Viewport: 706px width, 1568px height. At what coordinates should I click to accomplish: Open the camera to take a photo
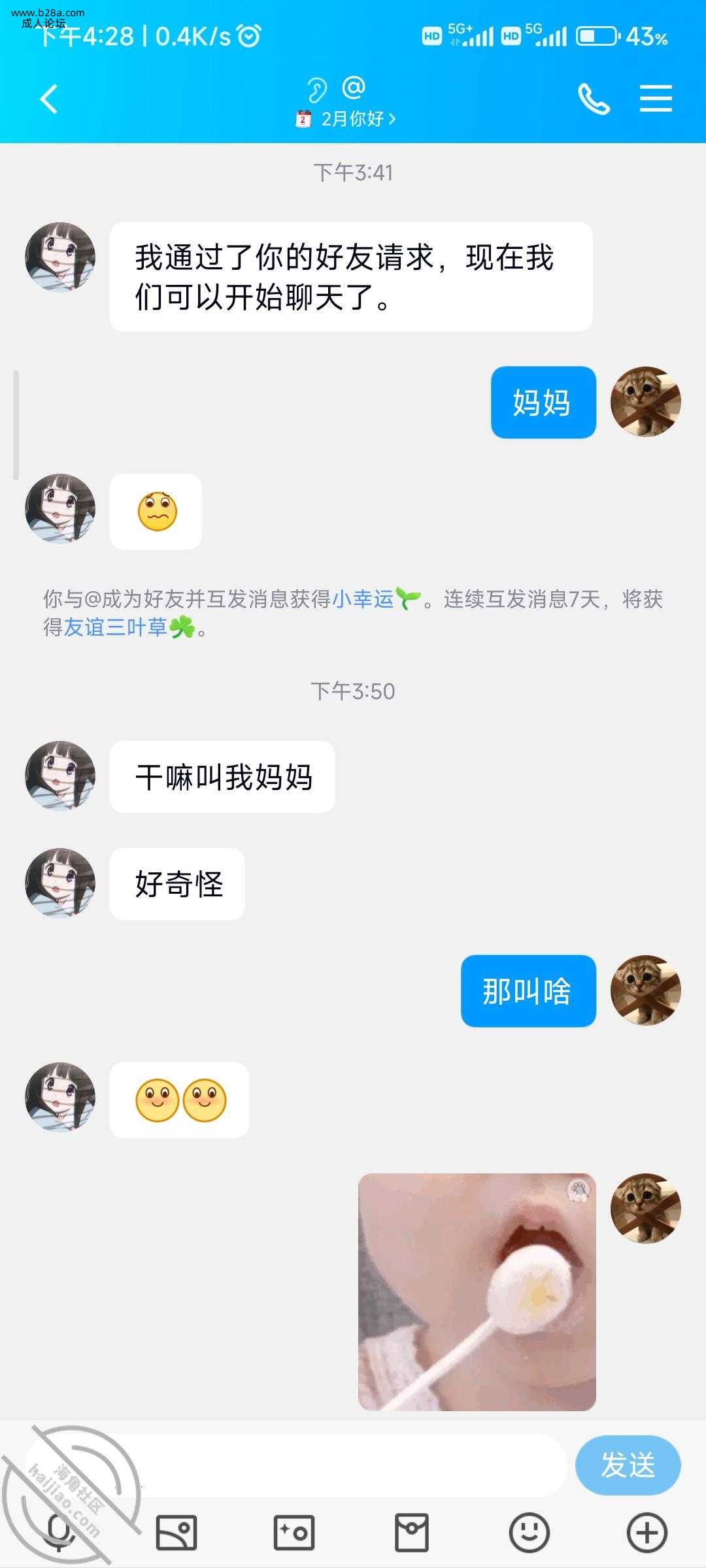294,1532
